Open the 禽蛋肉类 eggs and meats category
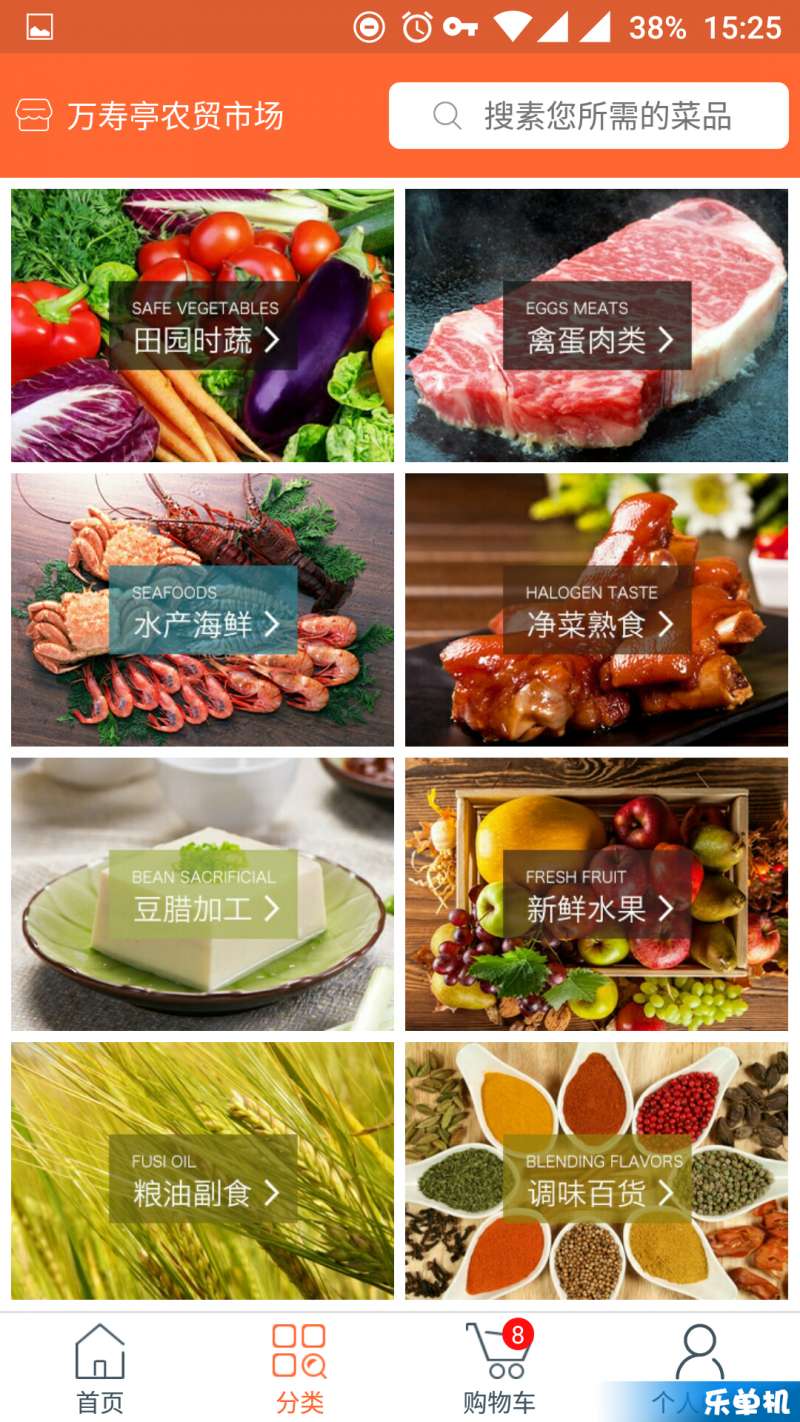 tap(596, 326)
